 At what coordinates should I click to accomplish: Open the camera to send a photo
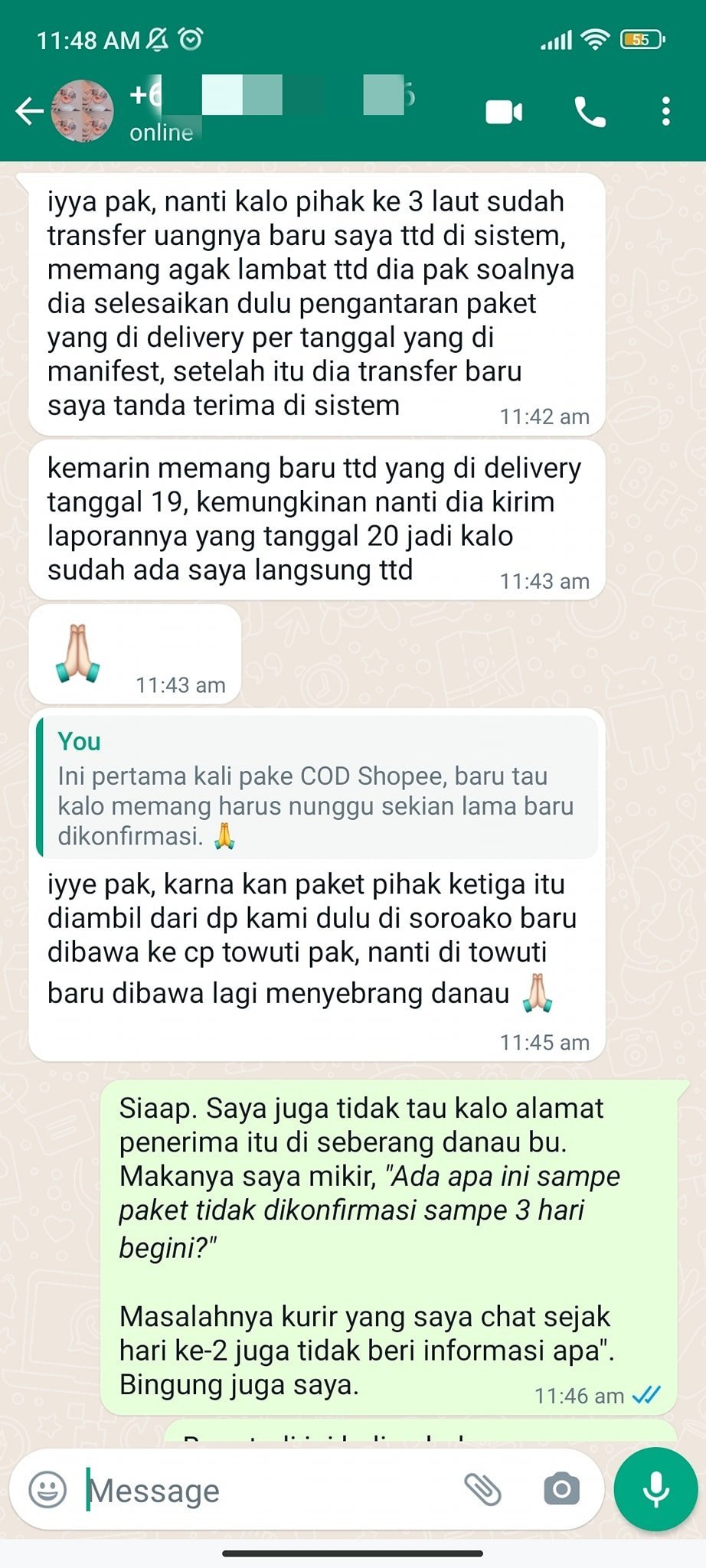pos(561,1490)
